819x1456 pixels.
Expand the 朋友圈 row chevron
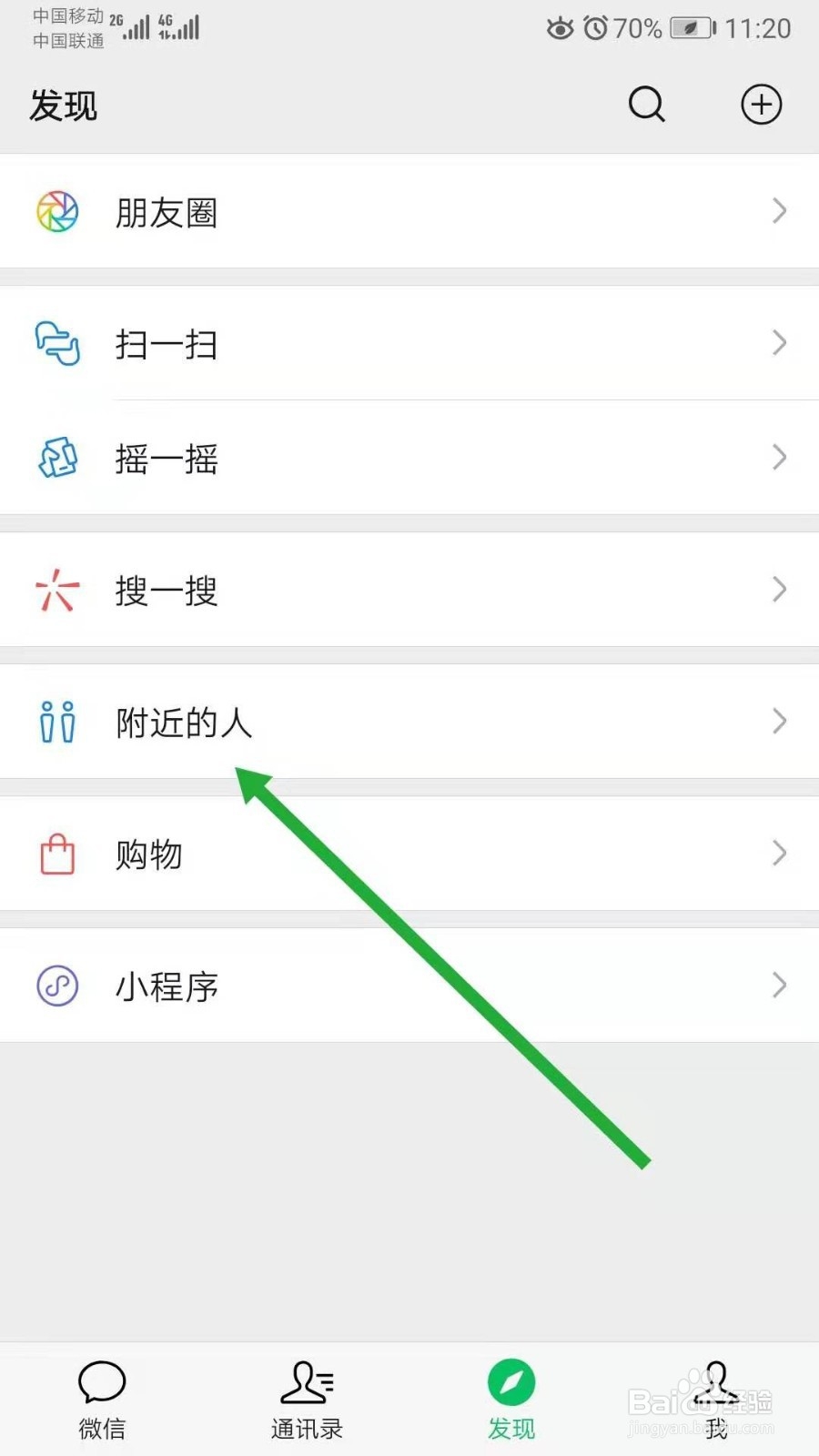point(779,211)
